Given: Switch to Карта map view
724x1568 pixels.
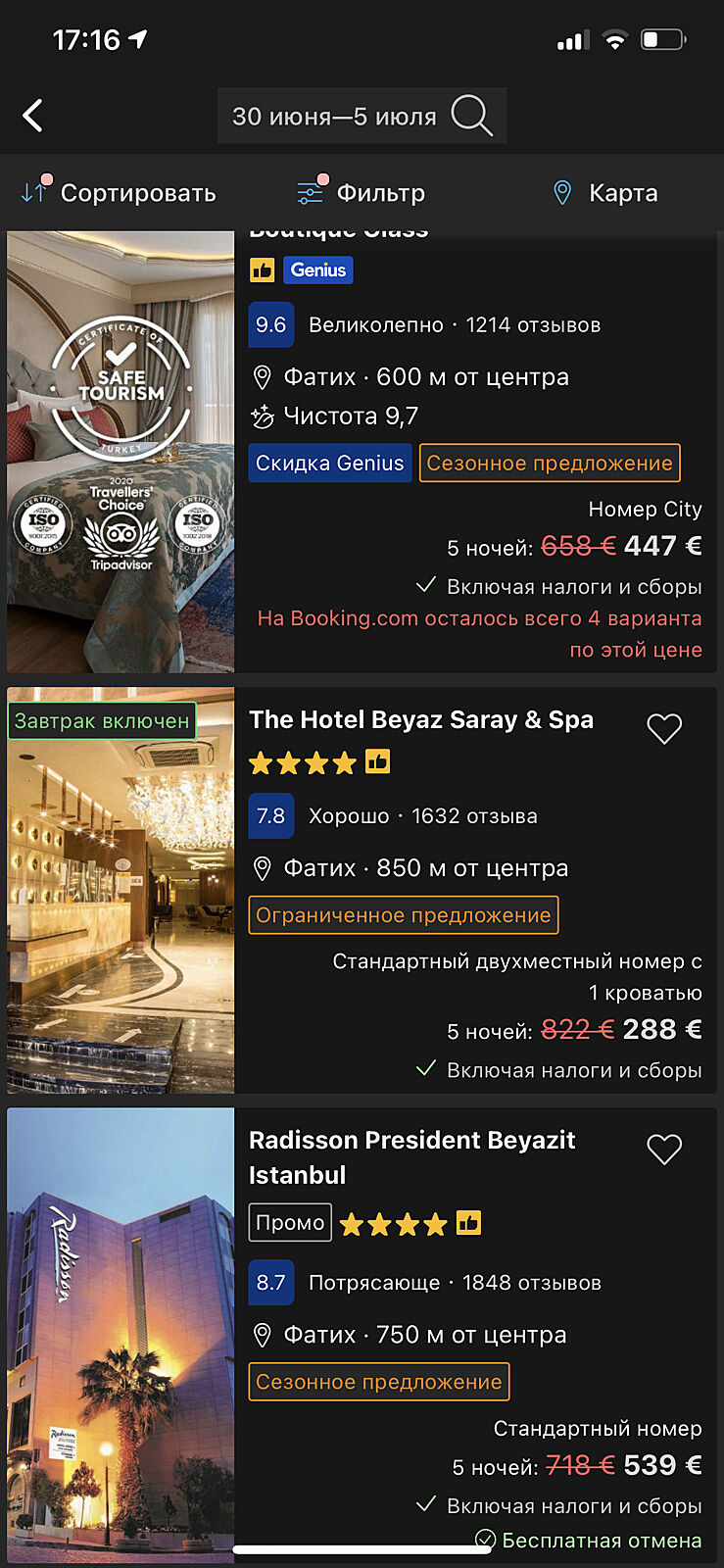Looking at the screenshot, I should 604,193.
